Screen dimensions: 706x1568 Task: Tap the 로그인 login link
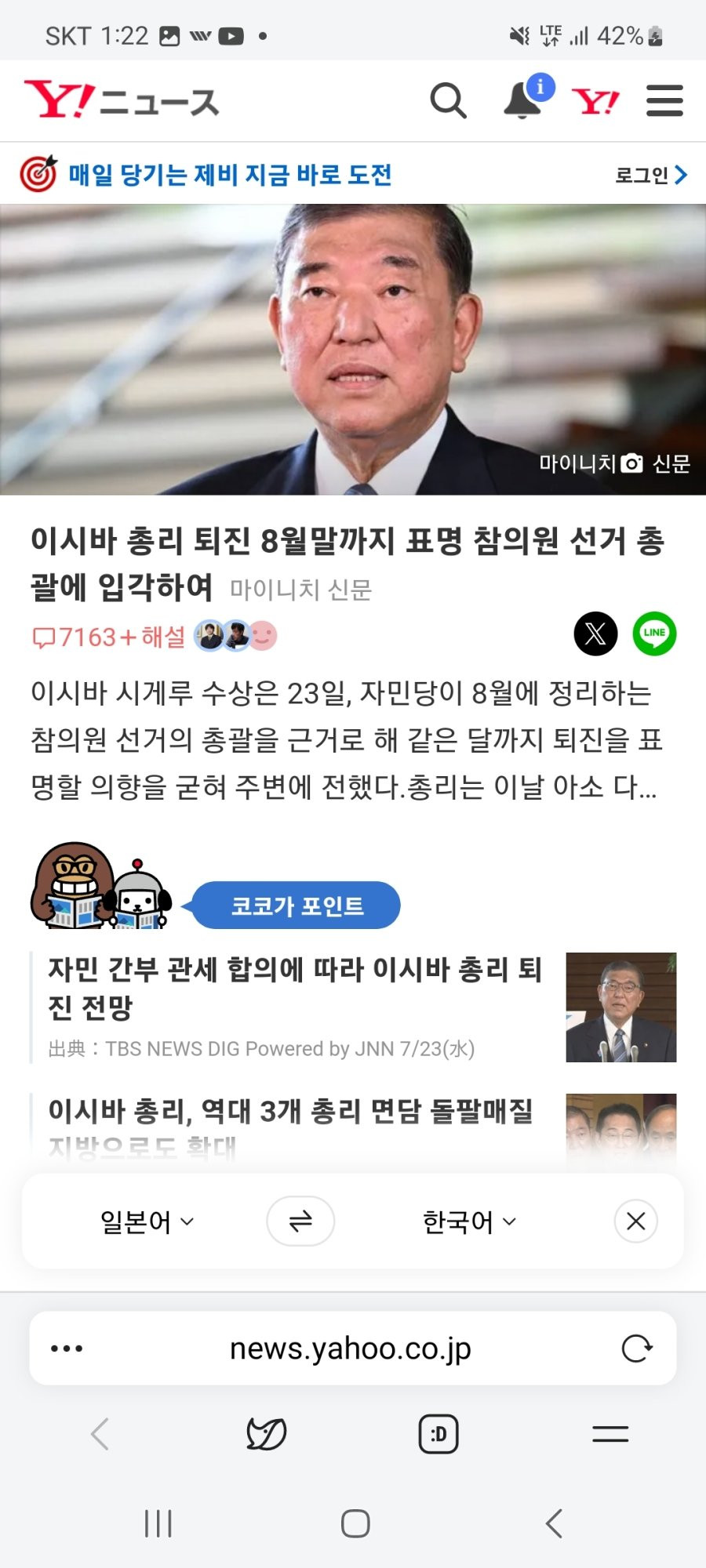(x=650, y=175)
